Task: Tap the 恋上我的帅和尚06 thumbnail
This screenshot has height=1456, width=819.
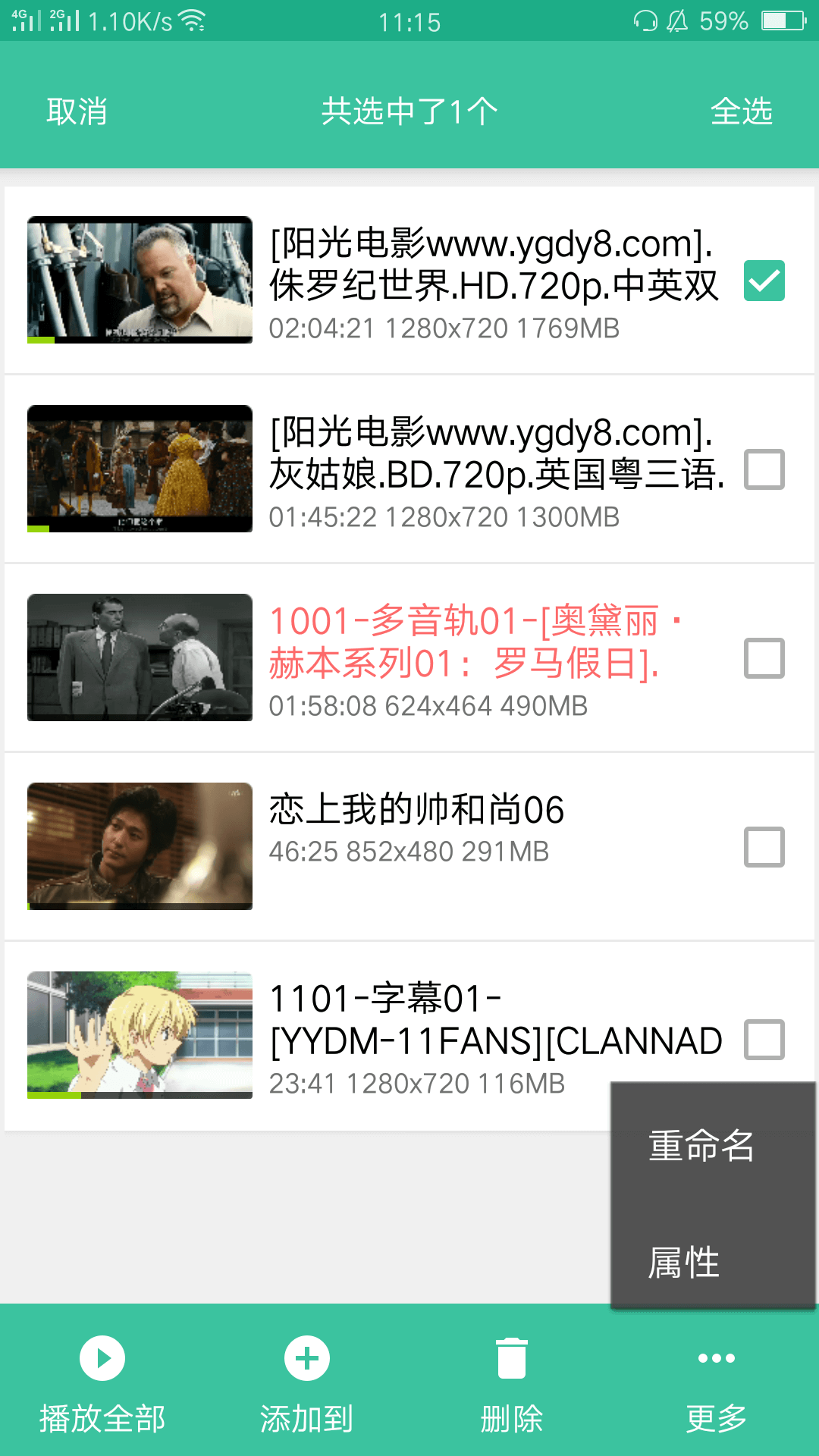Action: point(140,846)
